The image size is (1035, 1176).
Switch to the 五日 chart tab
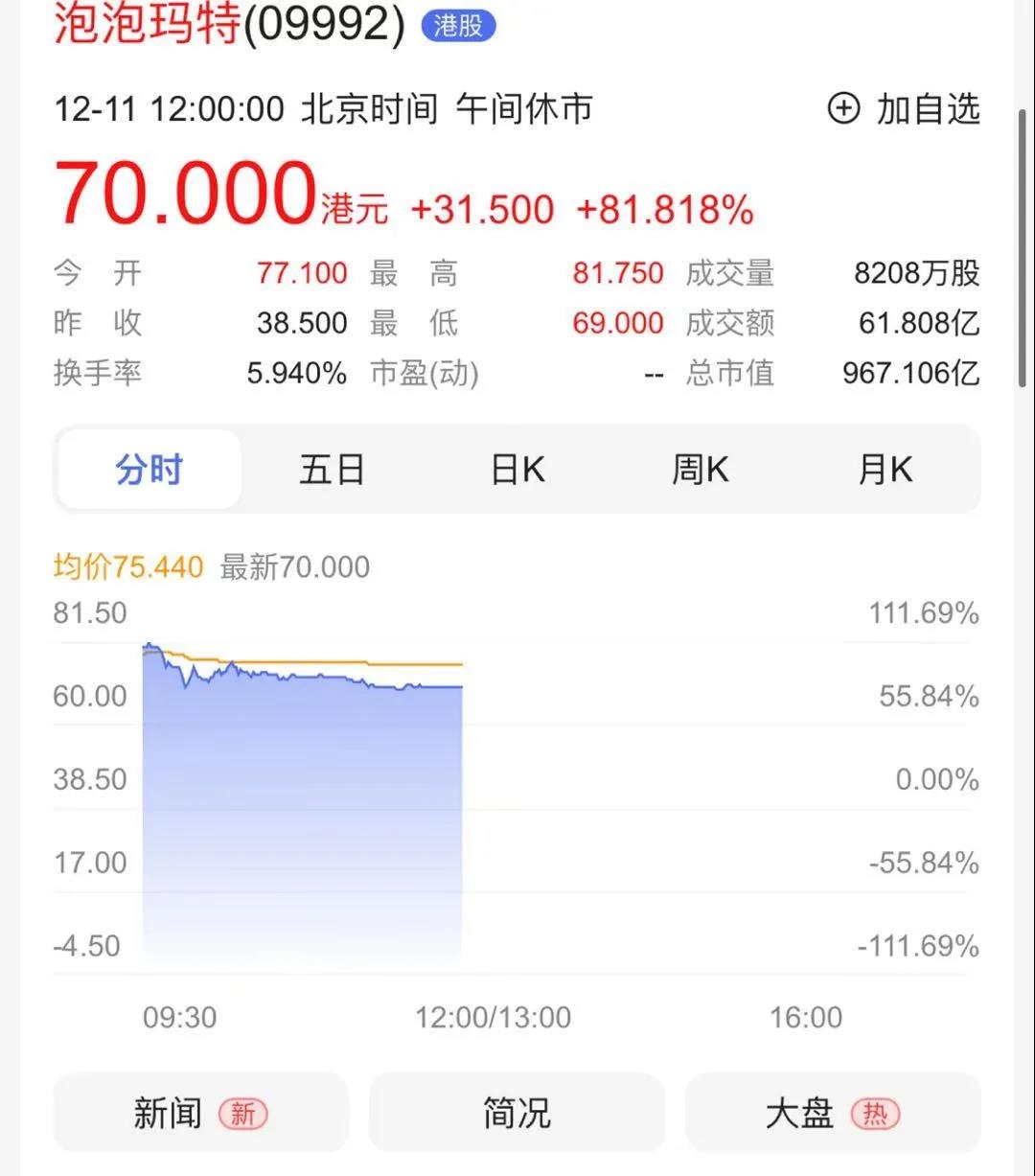[x=332, y=470]
